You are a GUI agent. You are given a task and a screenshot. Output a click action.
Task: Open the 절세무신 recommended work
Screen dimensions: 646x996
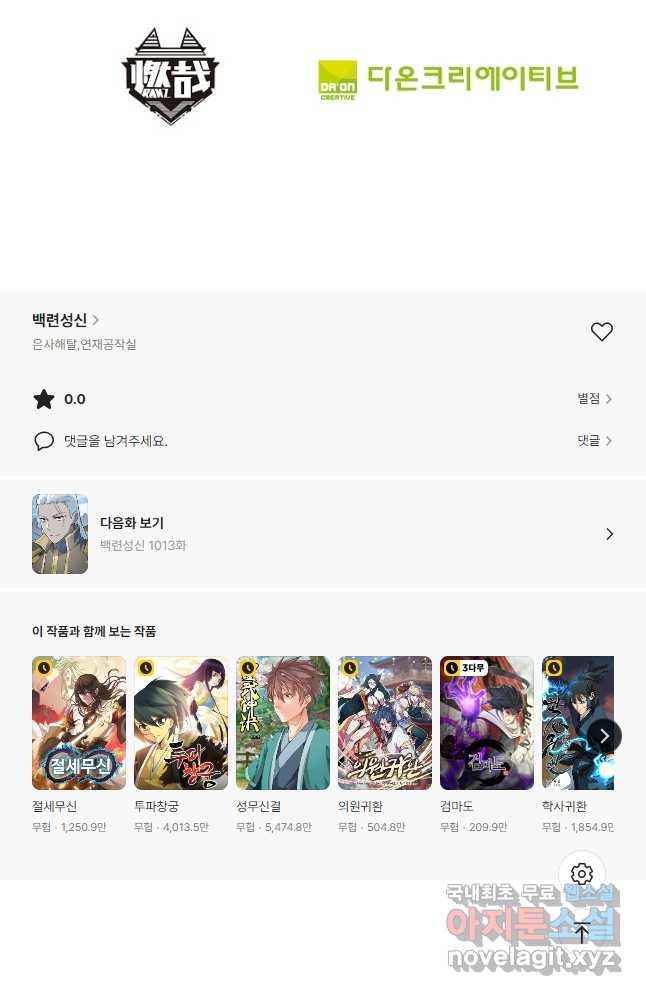tap(79, 723)
